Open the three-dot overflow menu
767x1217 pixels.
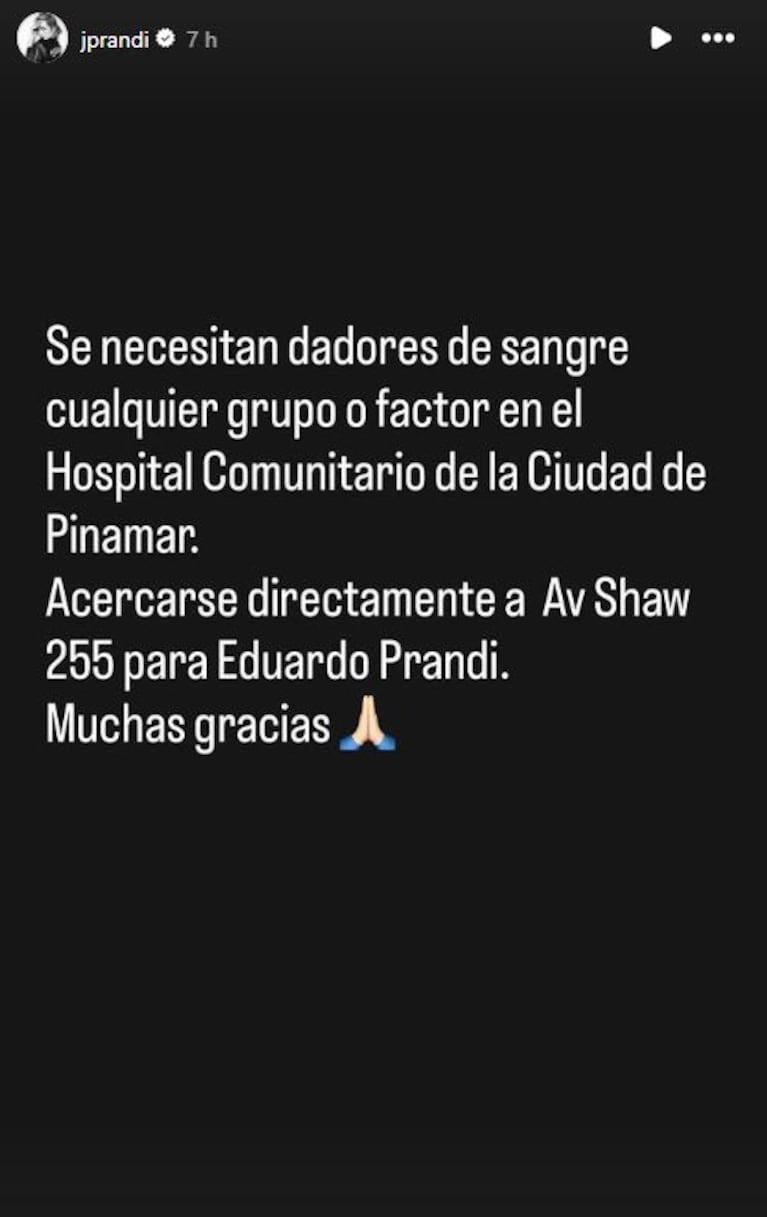718,38
